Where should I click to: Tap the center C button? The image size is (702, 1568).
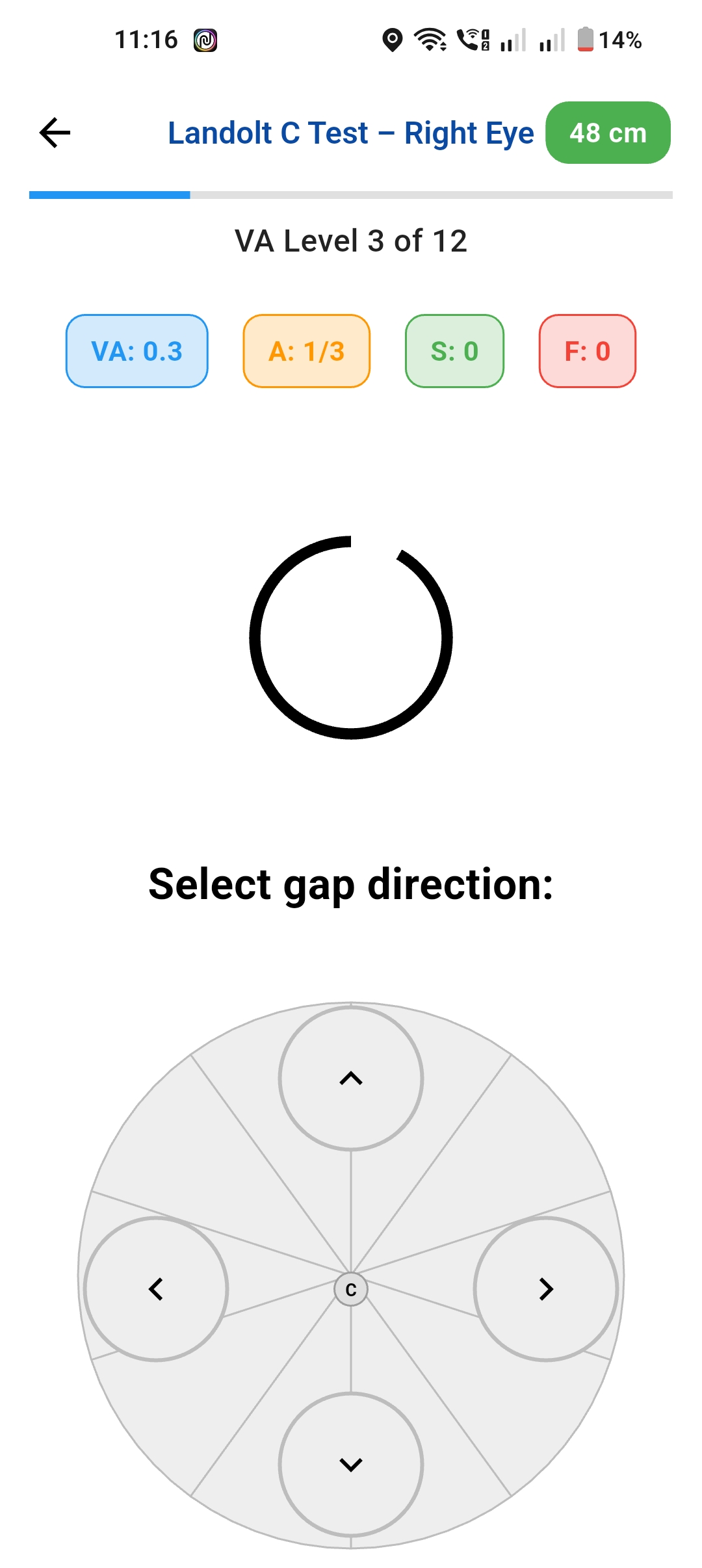351,1289
